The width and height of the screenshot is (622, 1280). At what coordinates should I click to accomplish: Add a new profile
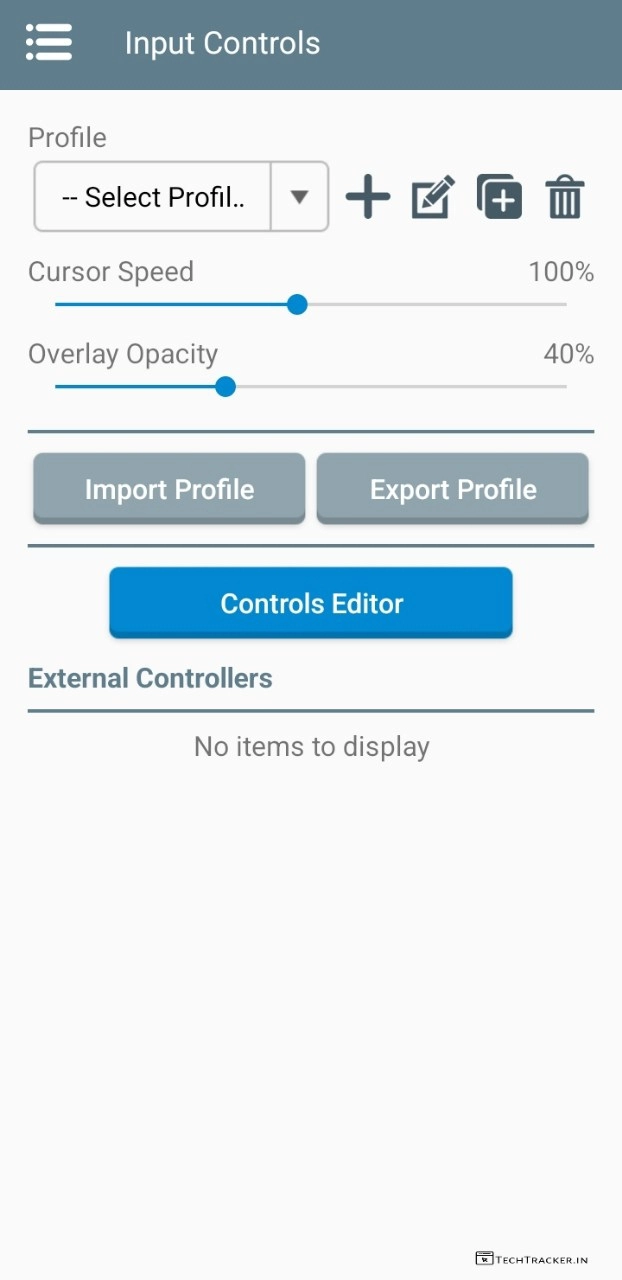coord(368,197)
